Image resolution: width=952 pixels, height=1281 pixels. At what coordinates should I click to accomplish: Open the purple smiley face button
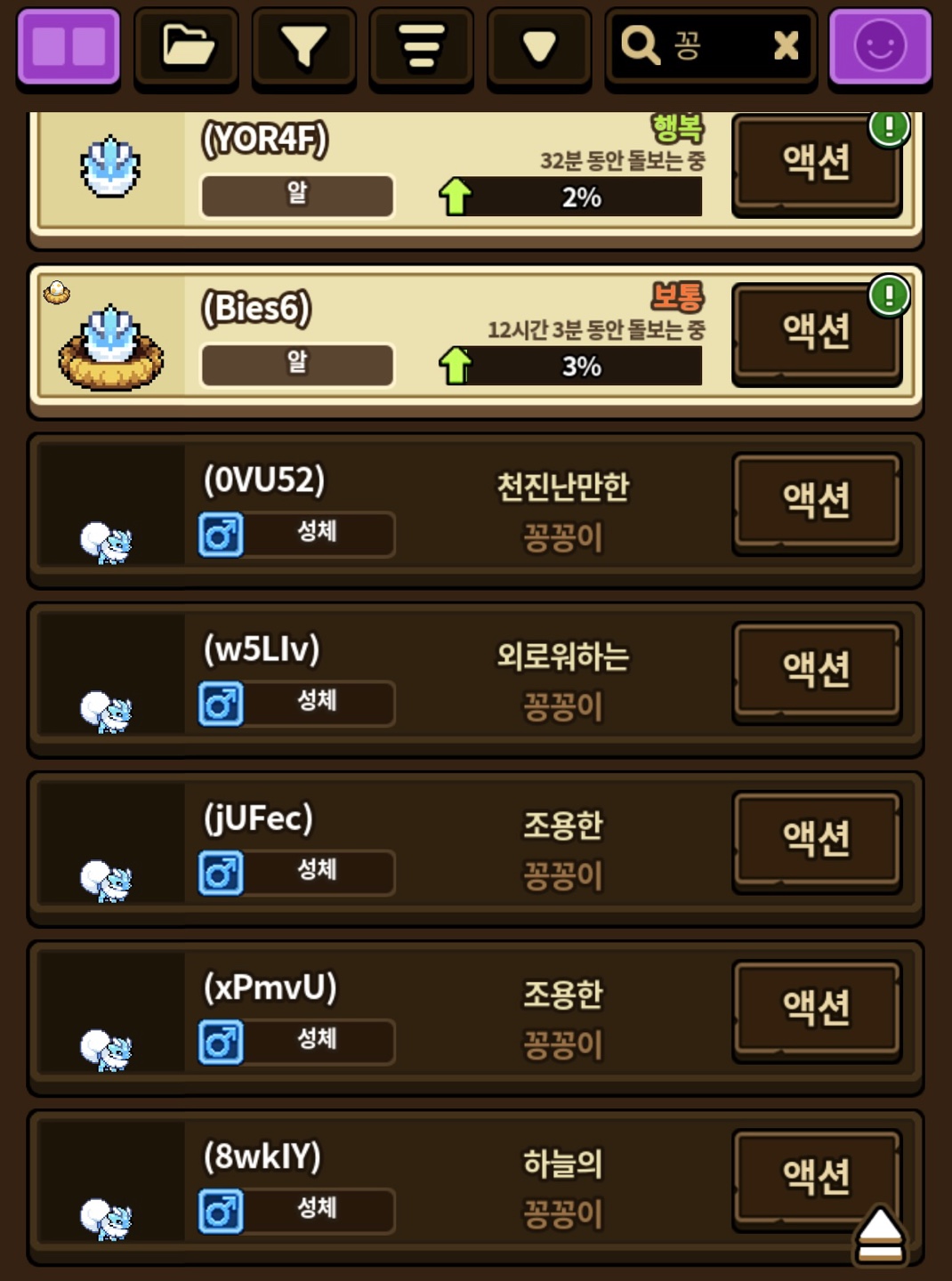click(879, 46)
